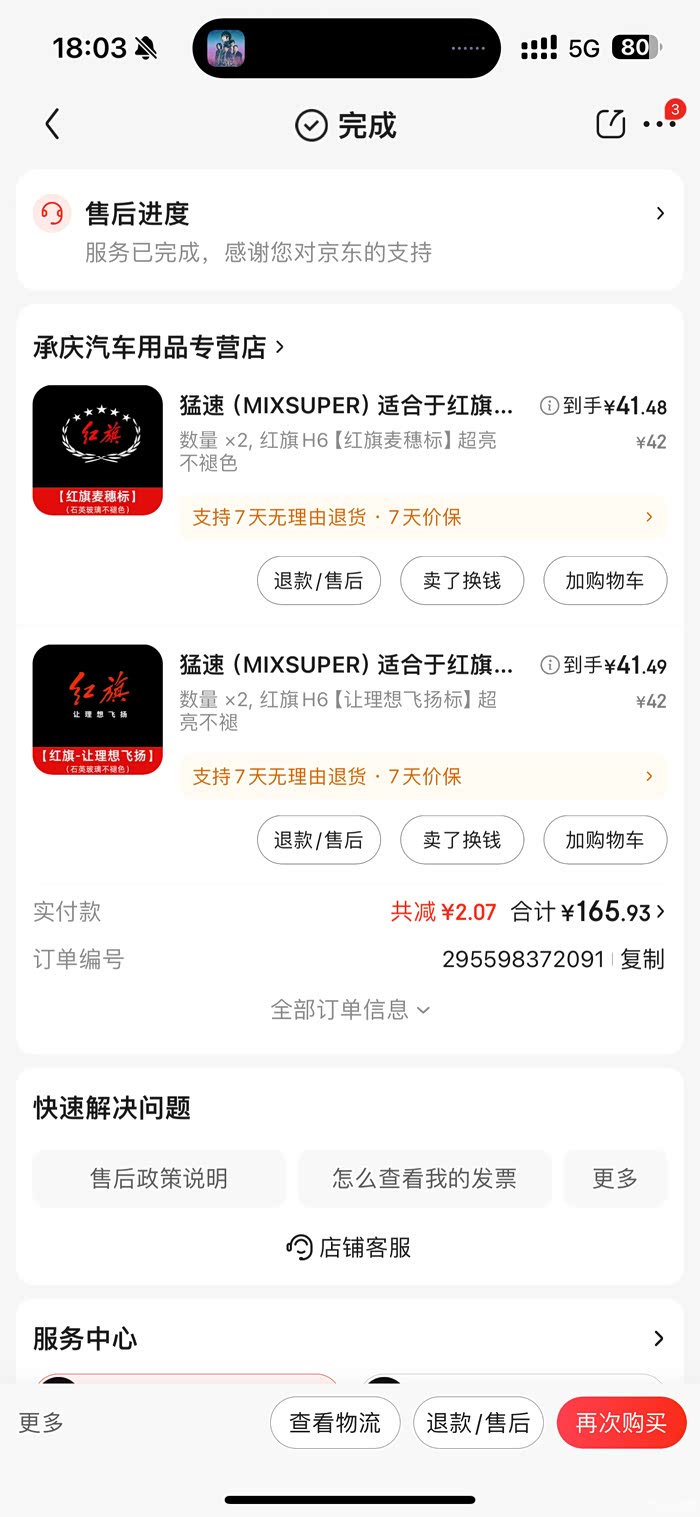Visit the 承庆汽车用品专营店 store page
Screen dimensions: 700x1517
pos(158,347)
